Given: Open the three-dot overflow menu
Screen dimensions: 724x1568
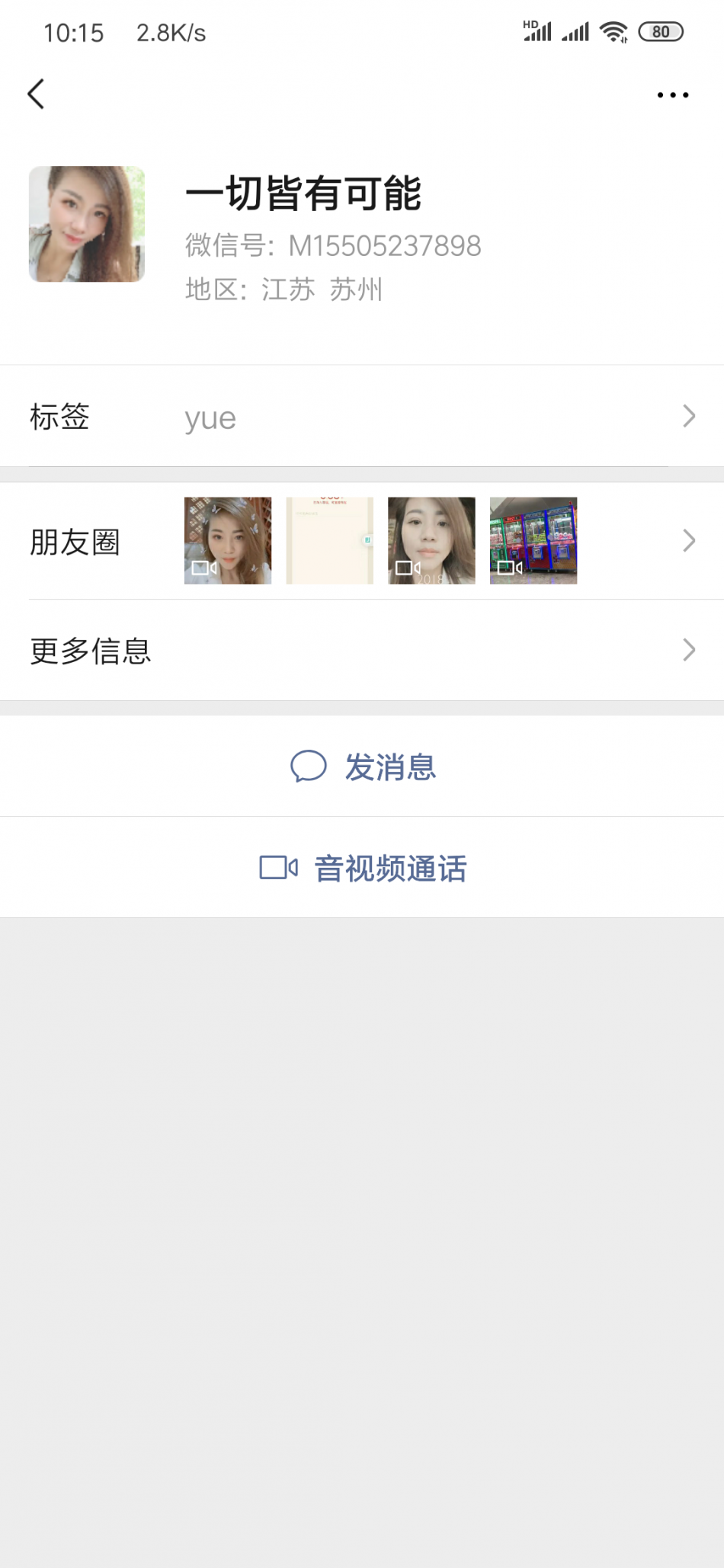Looking at the screenshot, I should pos(672,95).
